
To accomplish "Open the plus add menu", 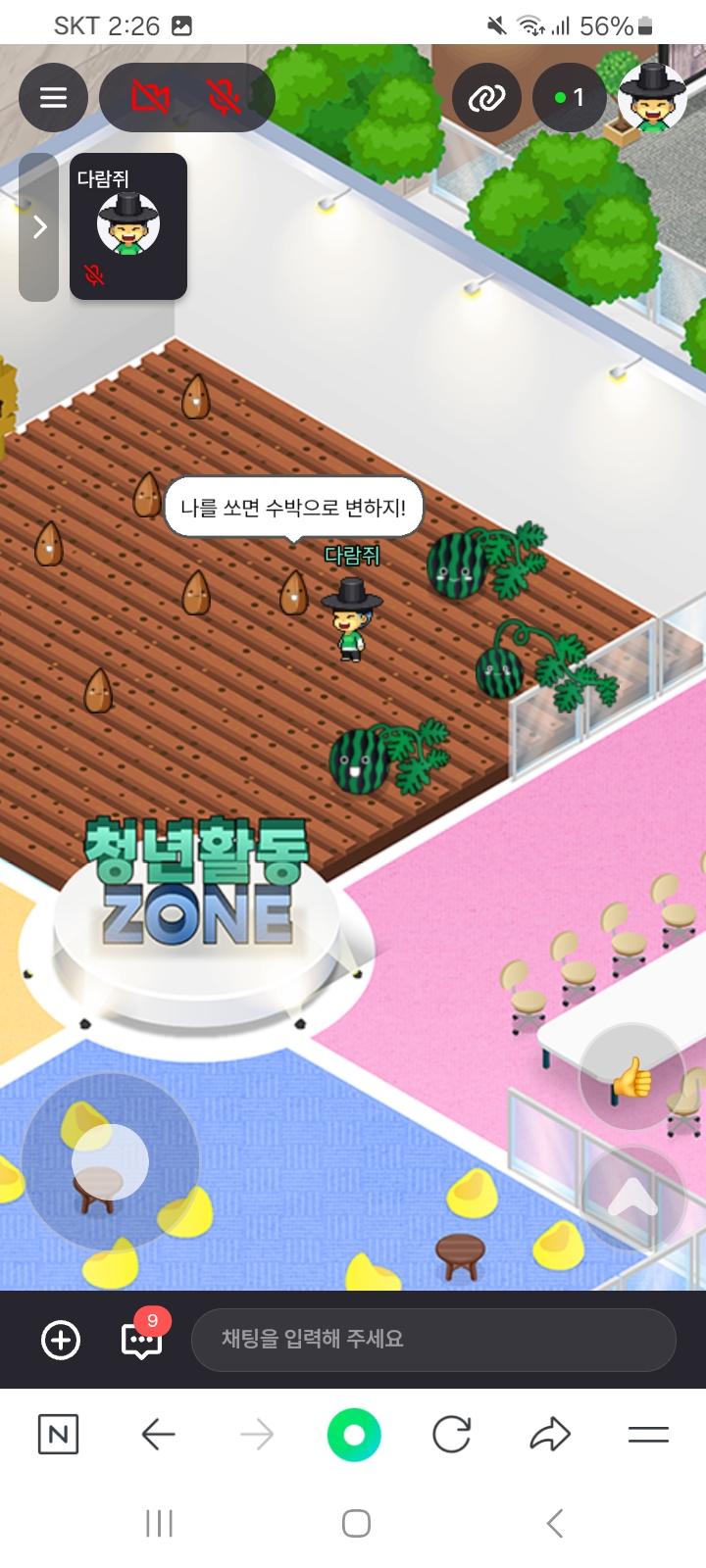I will [61, 1340].
